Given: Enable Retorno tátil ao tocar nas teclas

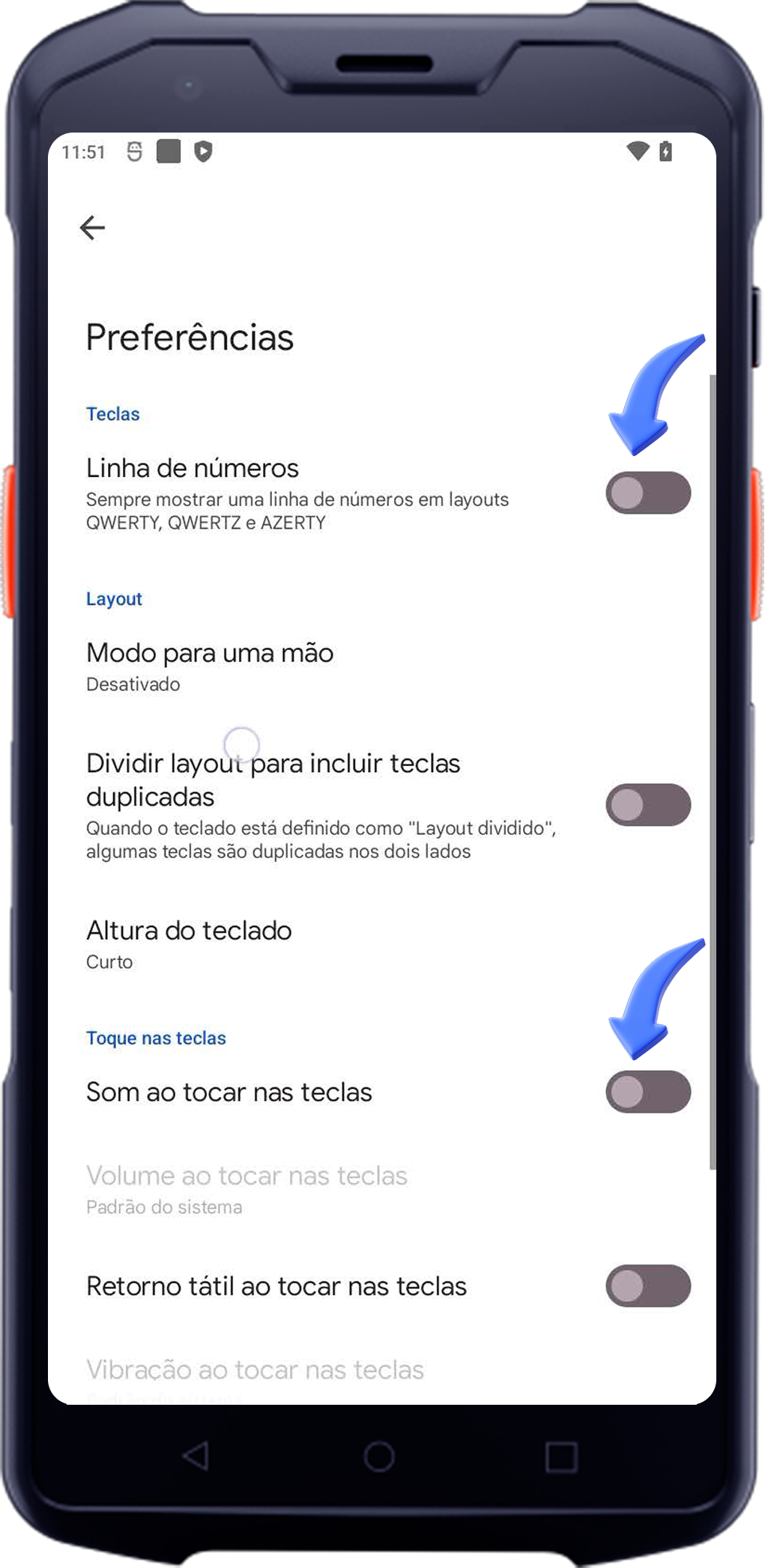Looking at the screenshot, I should (x=647, y=1286).
